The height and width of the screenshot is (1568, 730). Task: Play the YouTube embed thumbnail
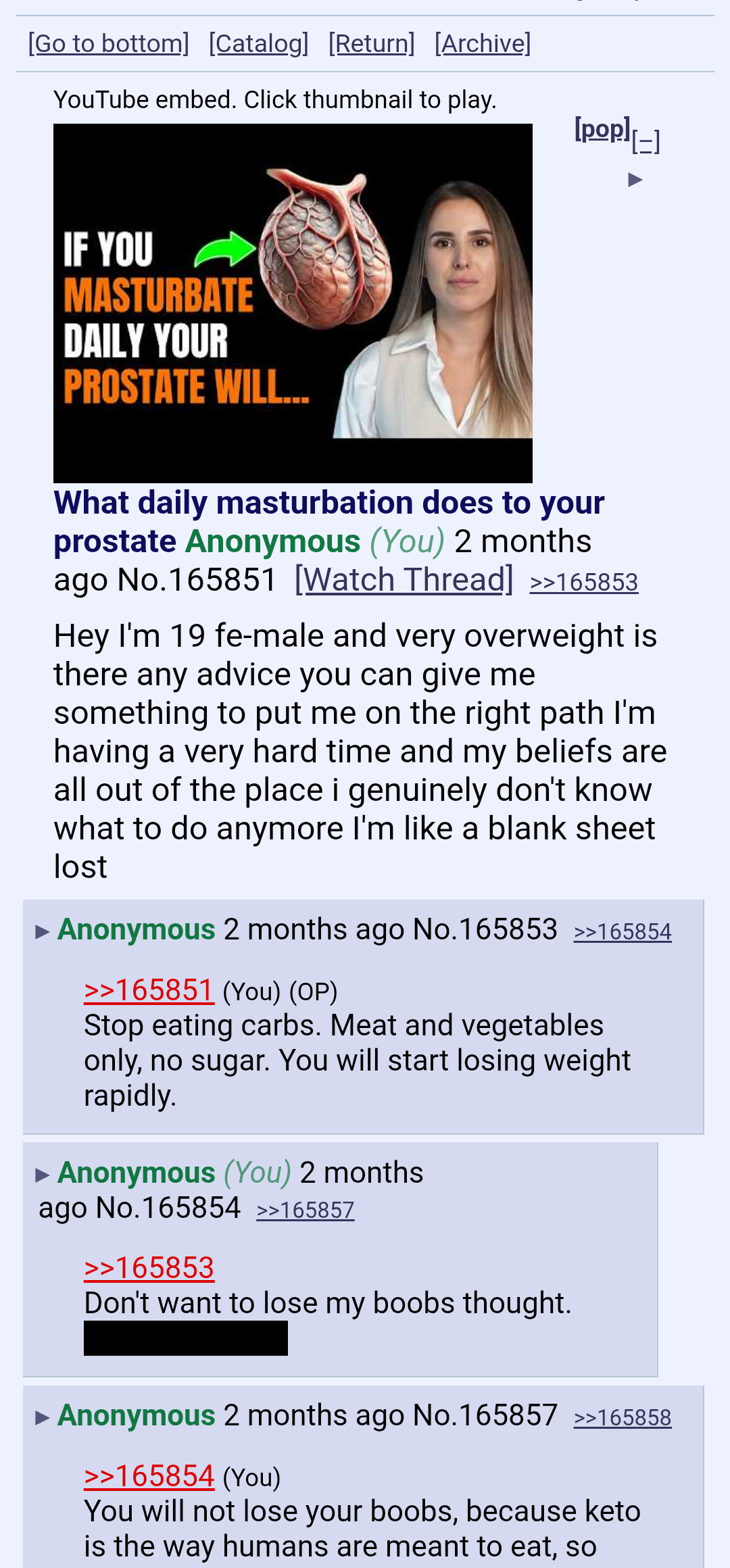click(x=293, y=303)
